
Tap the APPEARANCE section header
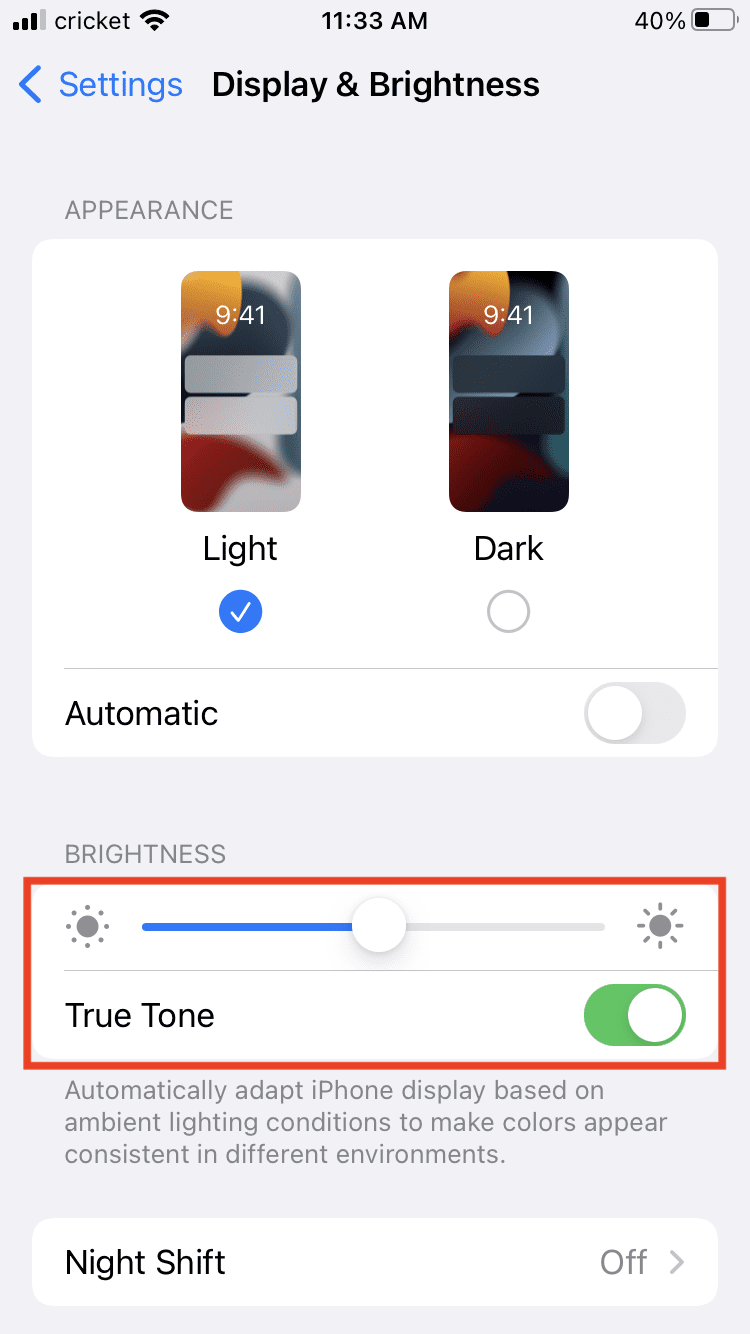click(148, 210)
